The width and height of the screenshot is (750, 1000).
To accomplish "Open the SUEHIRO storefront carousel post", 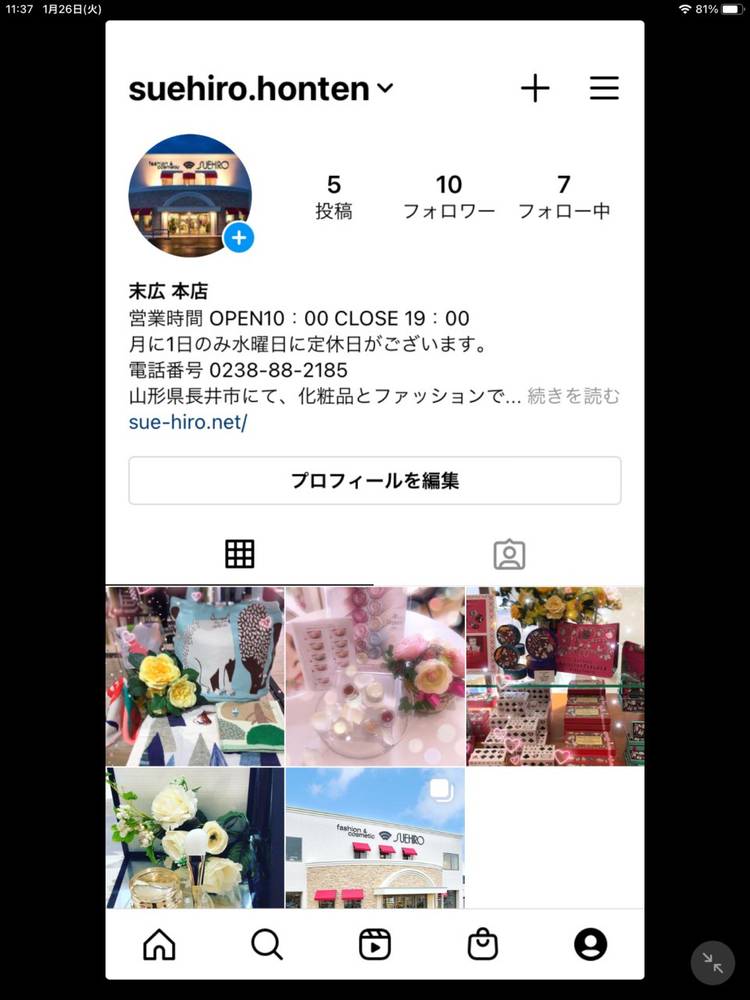I will 375,838.
